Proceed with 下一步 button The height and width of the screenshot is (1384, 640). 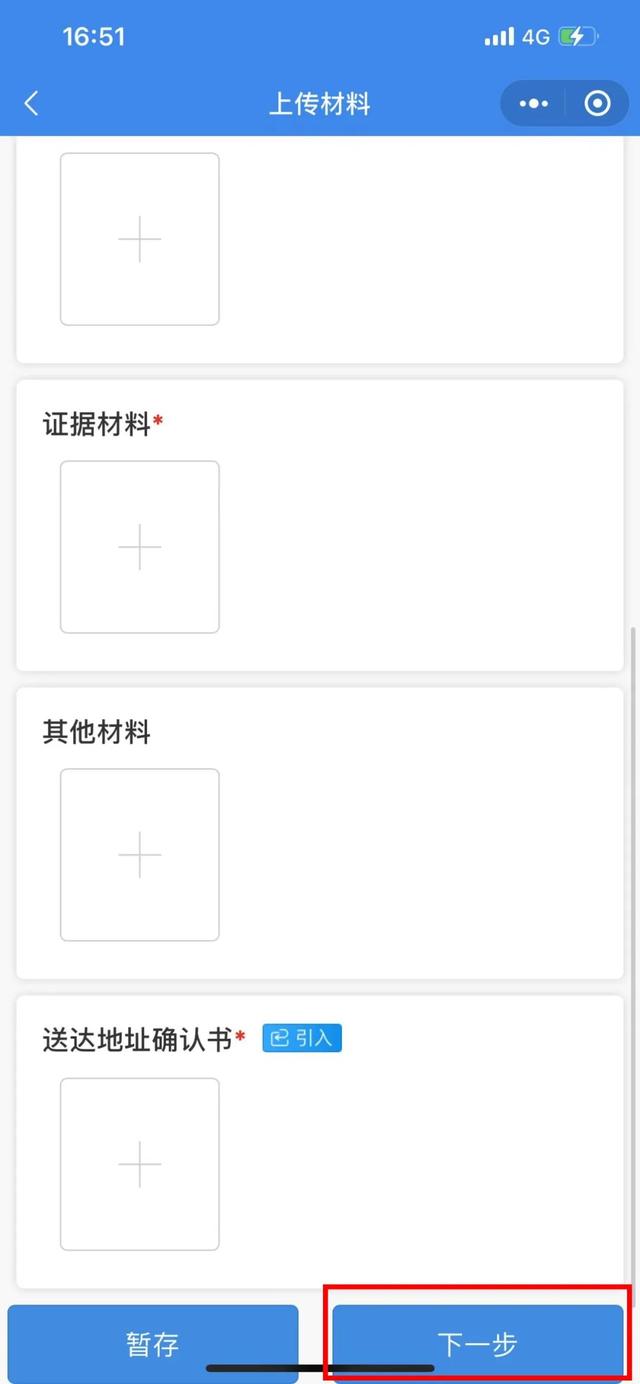tap(477, 1344)
